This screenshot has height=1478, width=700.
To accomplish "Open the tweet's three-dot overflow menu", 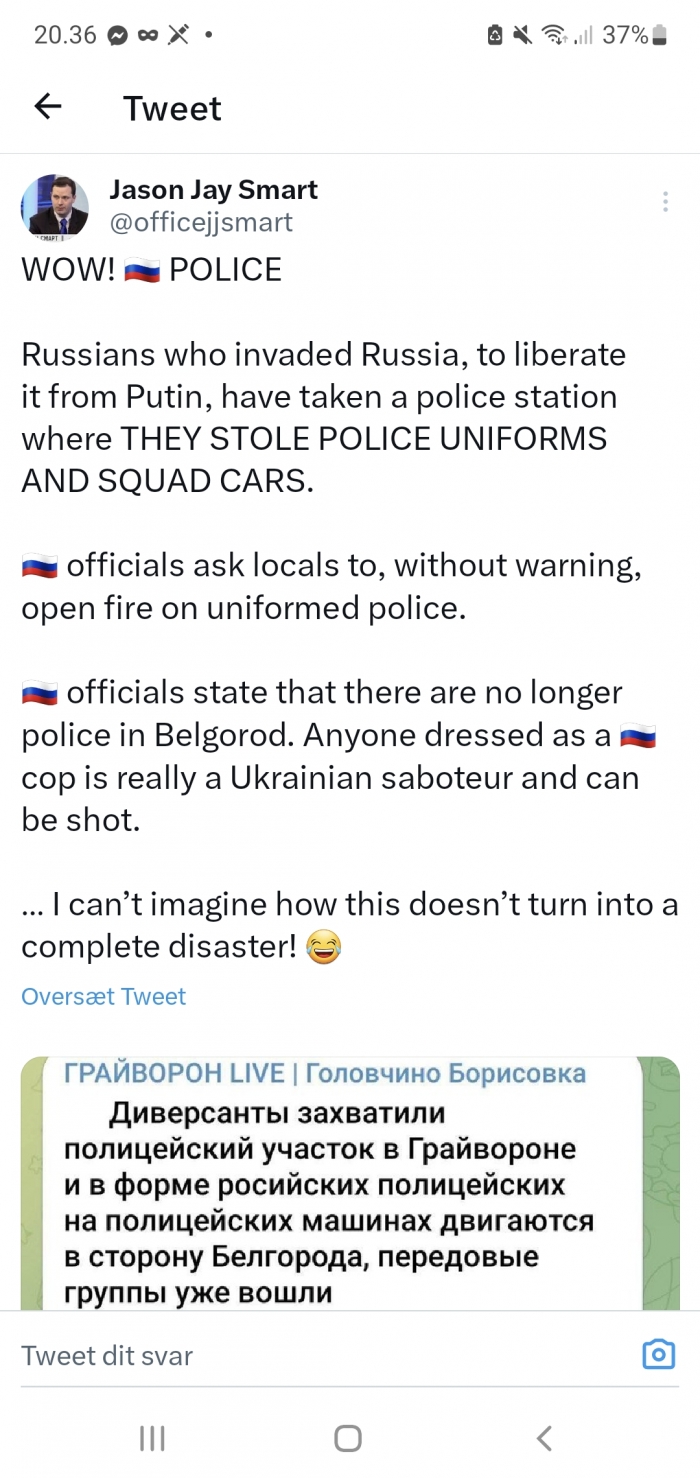I will (665, 201).
